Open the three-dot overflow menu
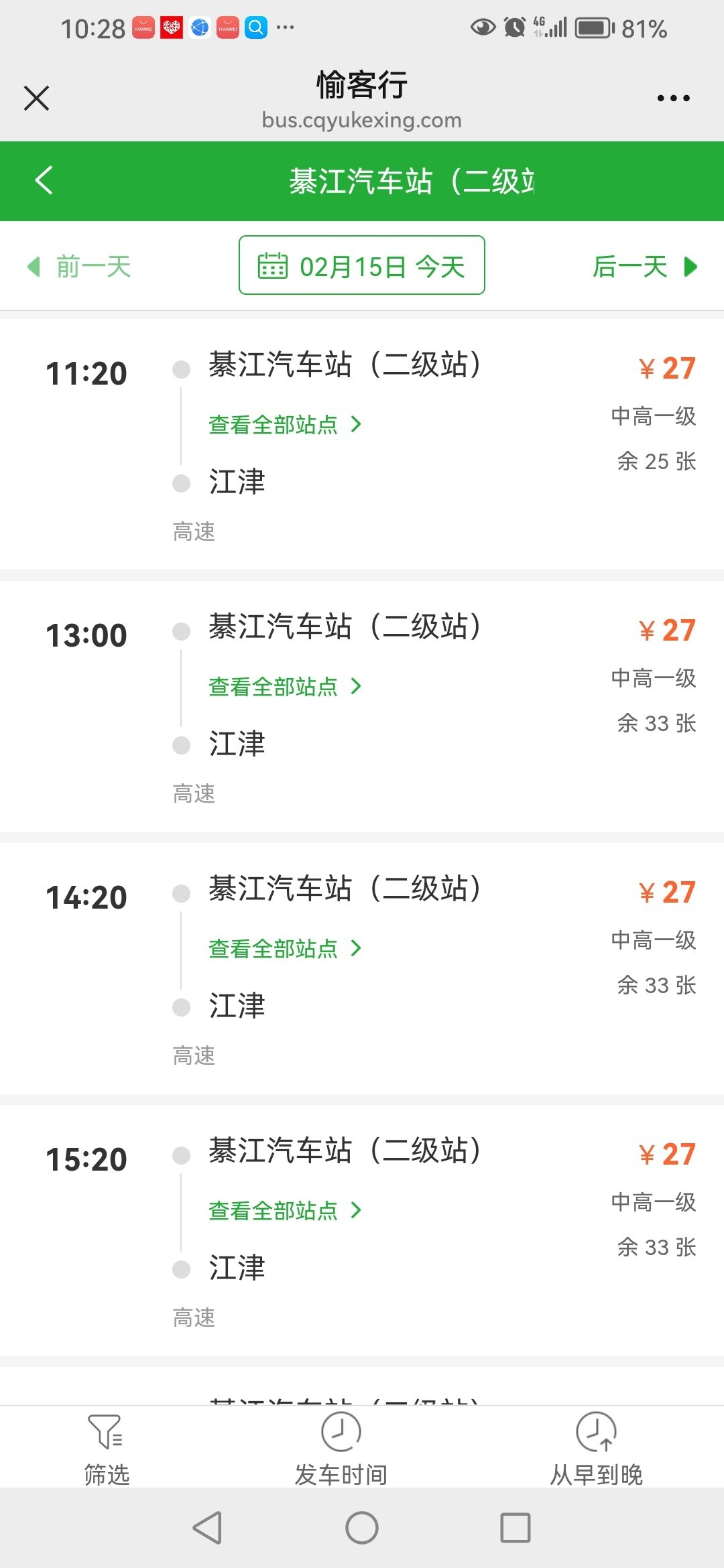The width and height of the screenshot is (724, 1568). (x=673, y=98)
